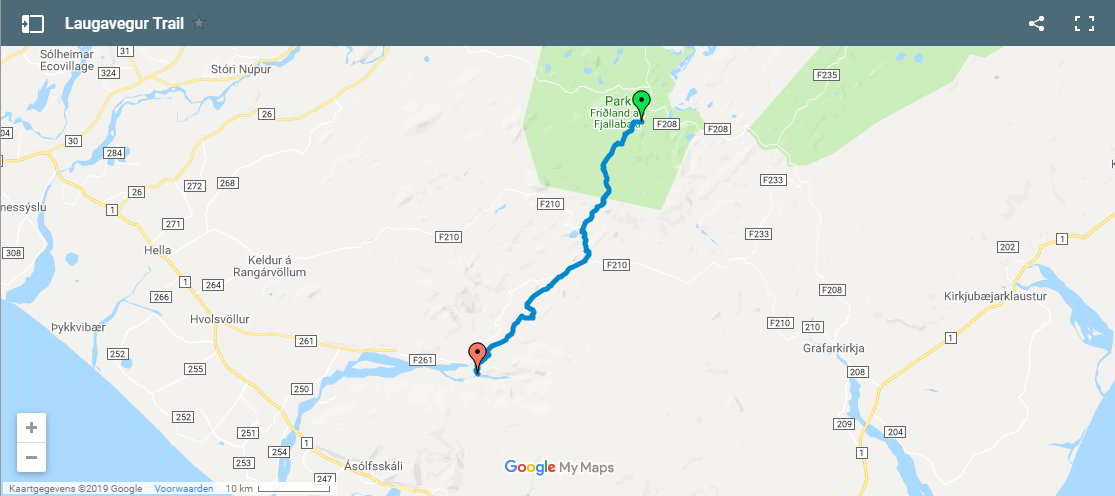Viewport: 1115px width, 496px height.
Task: Zoom out of the map
Action: tap(31, 458)
